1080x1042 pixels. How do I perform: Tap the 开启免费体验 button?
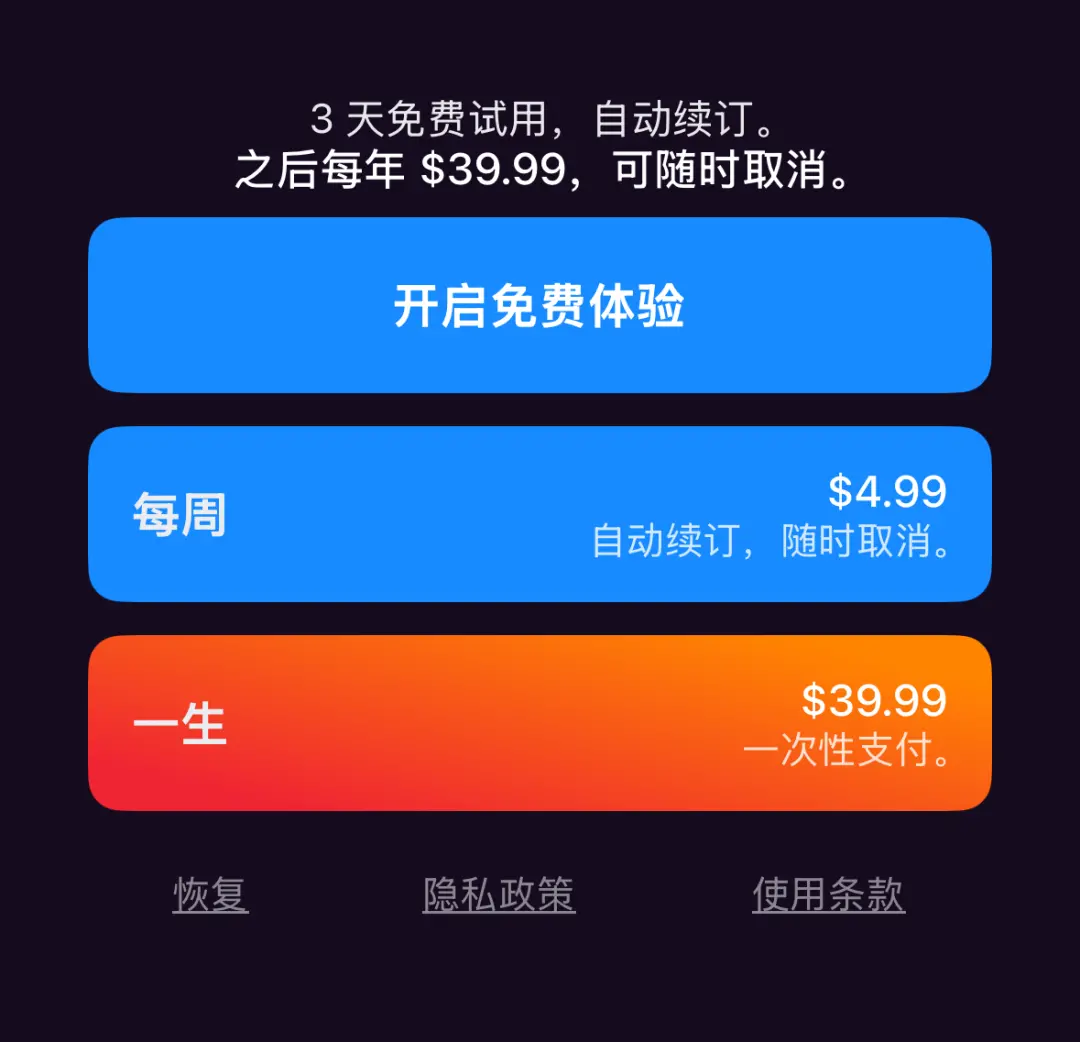click(x=539, y=306)
